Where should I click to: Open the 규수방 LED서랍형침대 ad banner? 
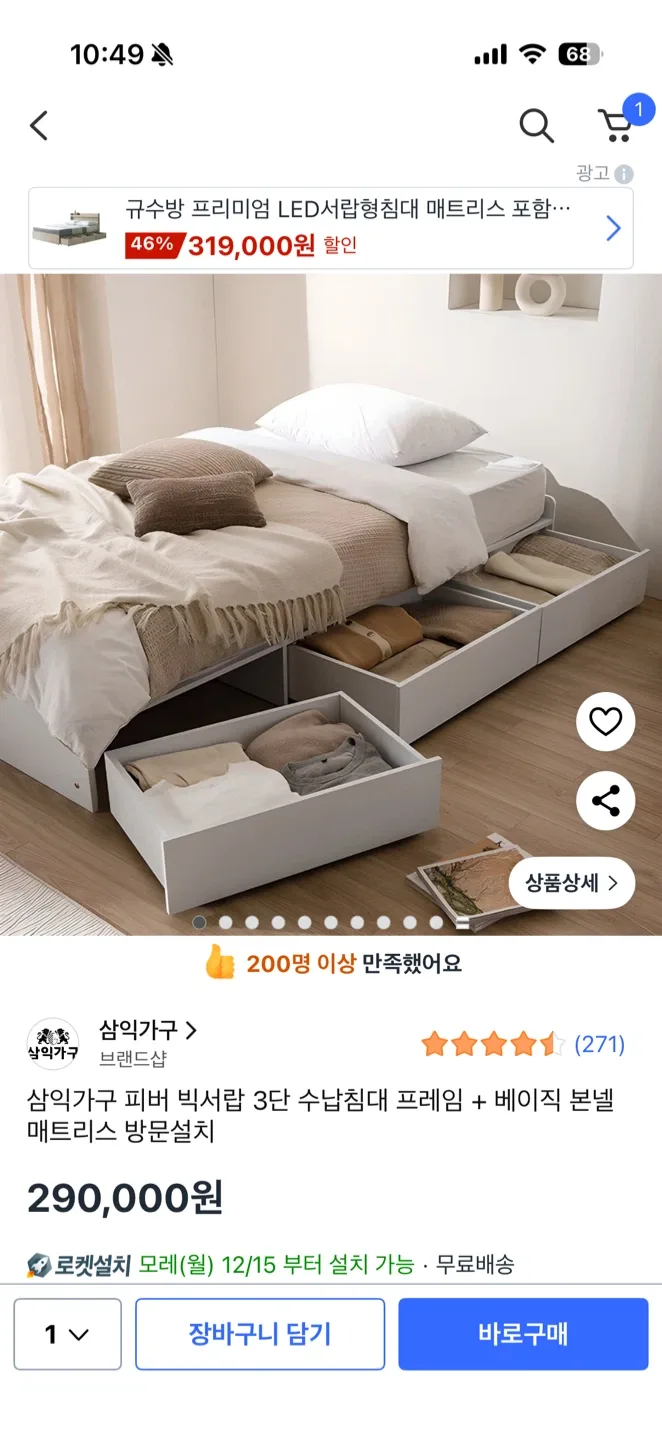[330, 228]
